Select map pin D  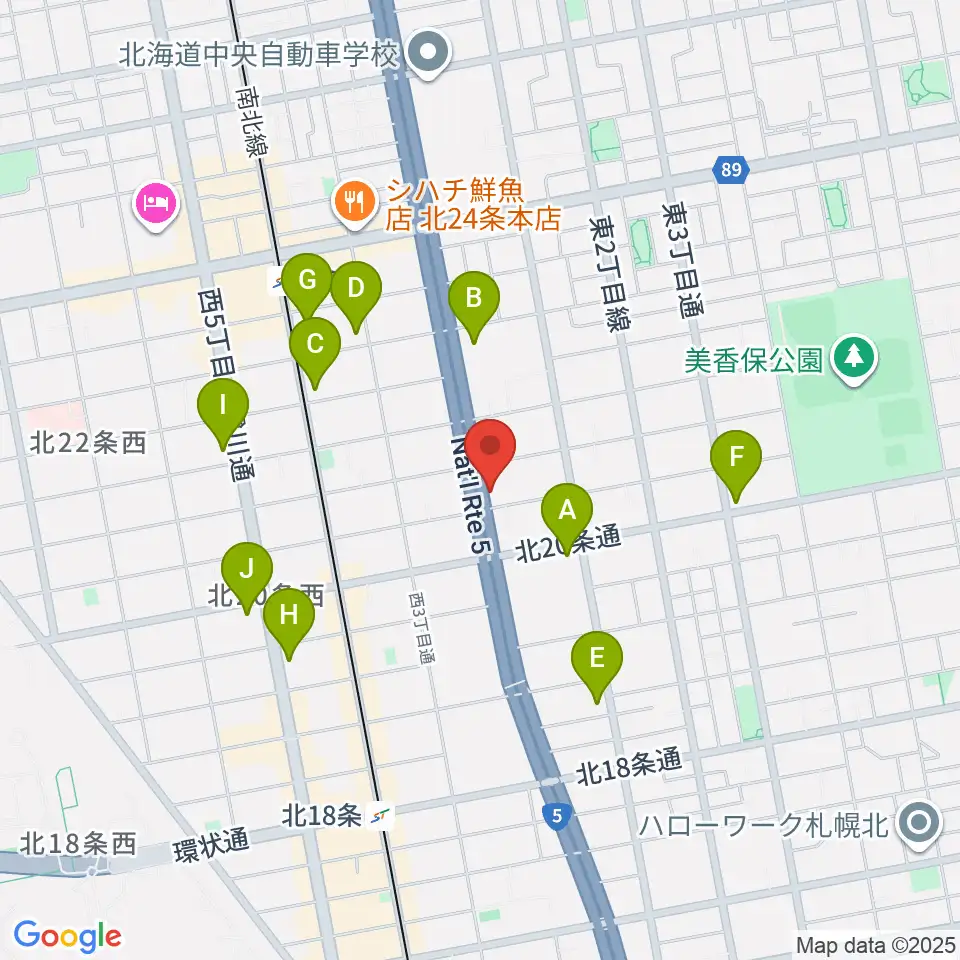coord(355,290)
